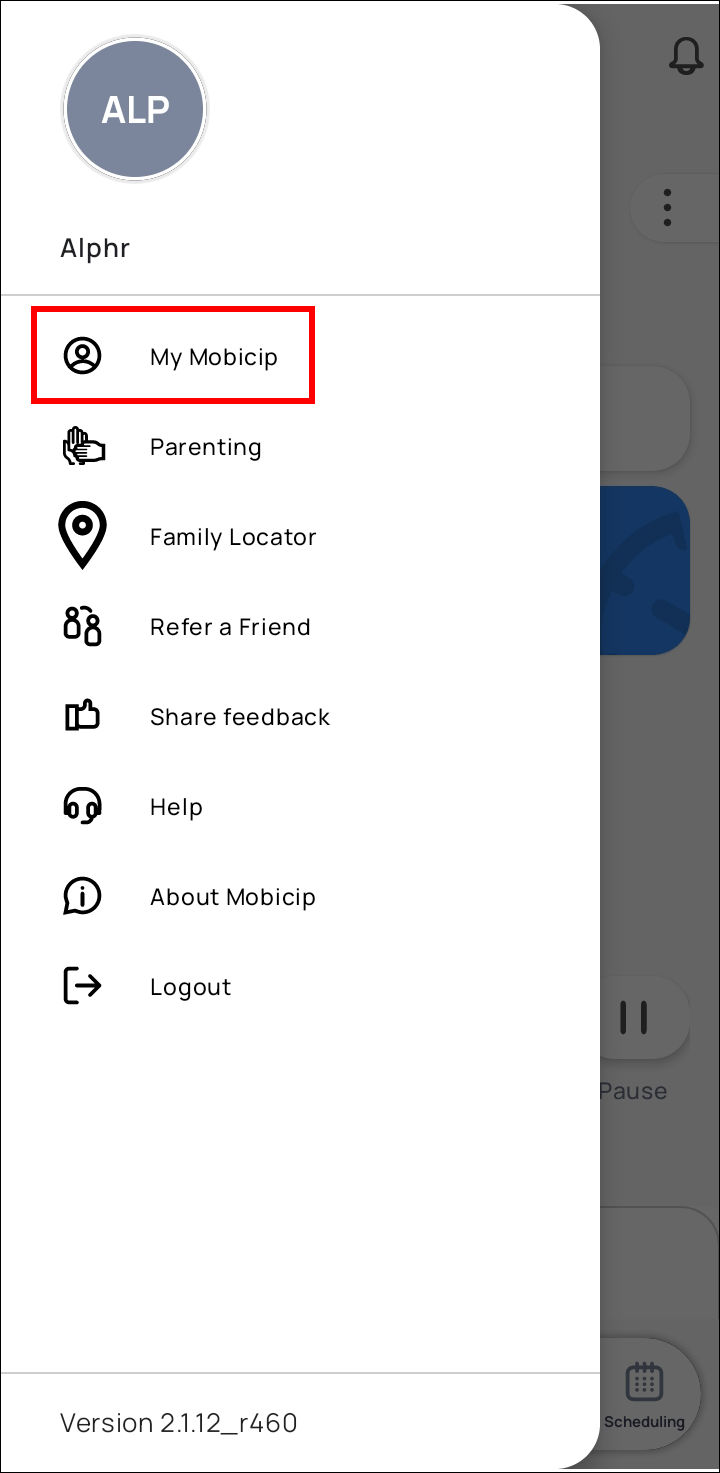720x1473 pixels.
Task: Click the notification bell
Action: (x=686, y=56)
